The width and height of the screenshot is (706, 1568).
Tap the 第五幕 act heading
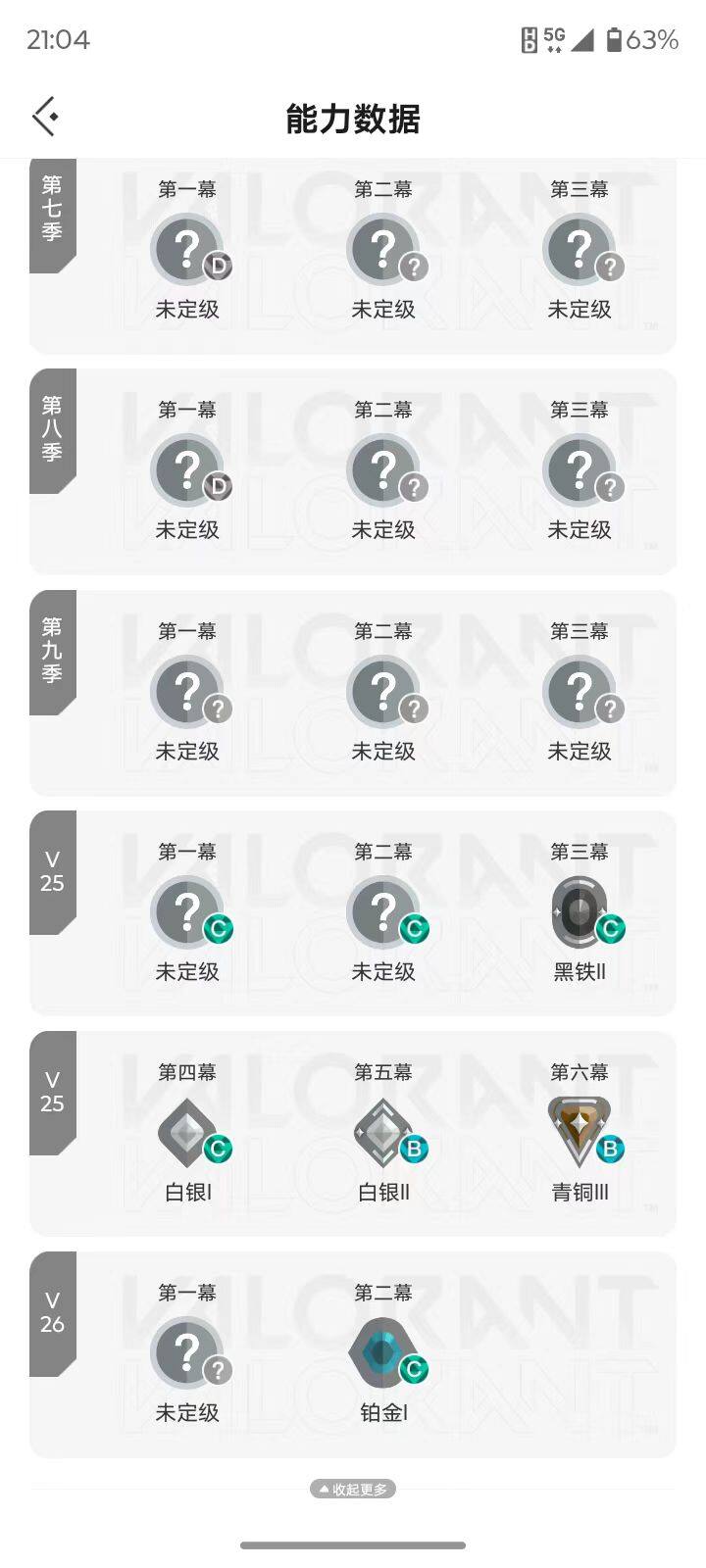pyautogui.click(x=383, y=1072)
